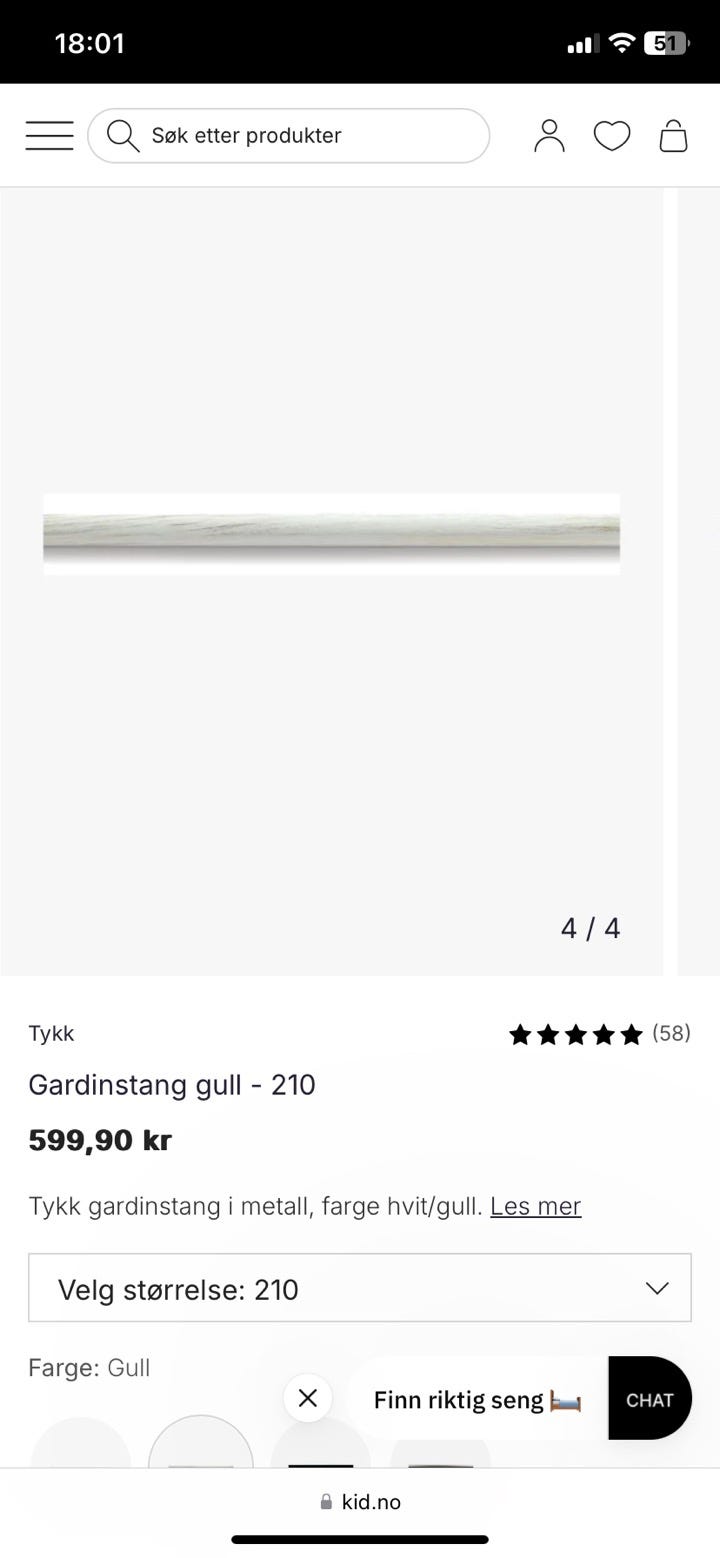Tap the 4 / 4 image counter
The image size is (720, 1558).
point(590,928)
